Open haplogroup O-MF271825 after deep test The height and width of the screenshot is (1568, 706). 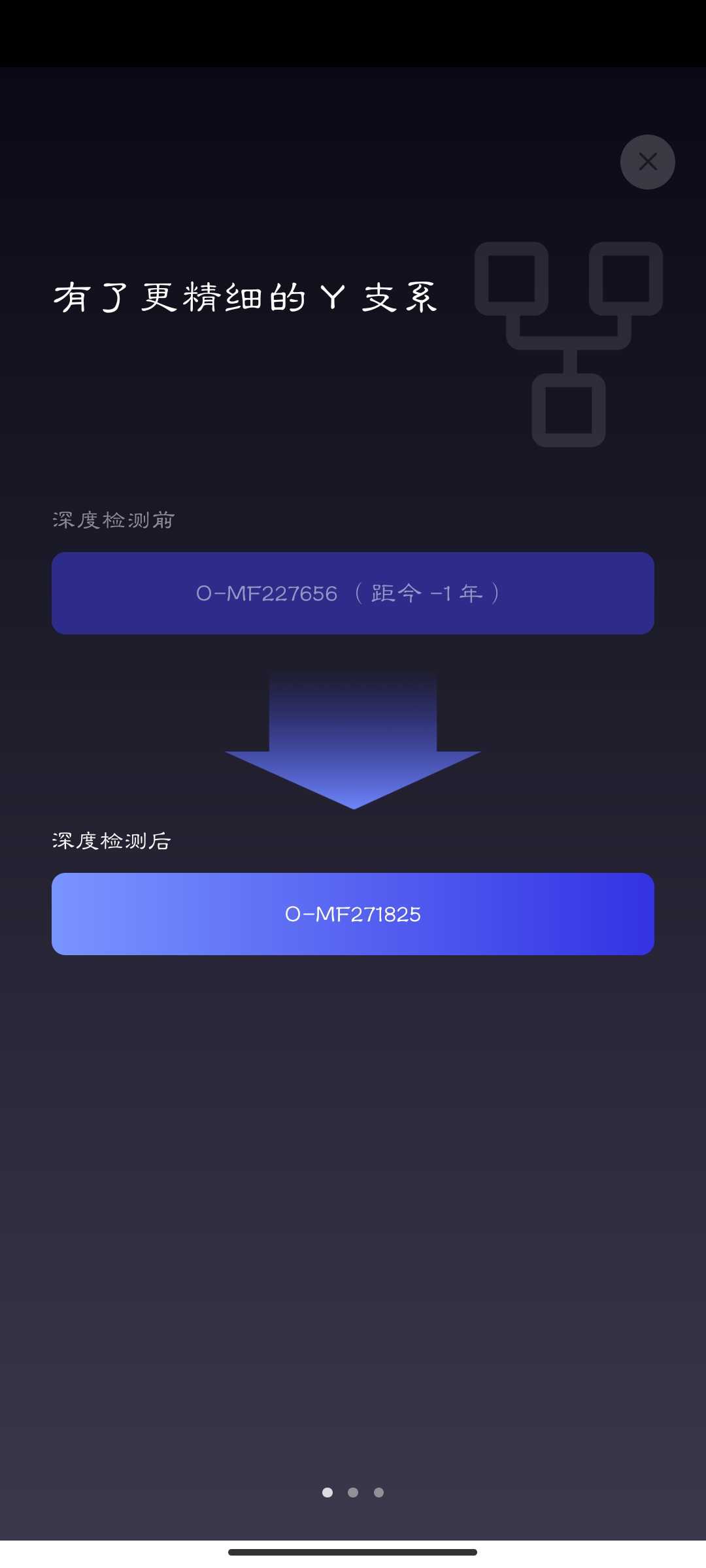point(353,913)
